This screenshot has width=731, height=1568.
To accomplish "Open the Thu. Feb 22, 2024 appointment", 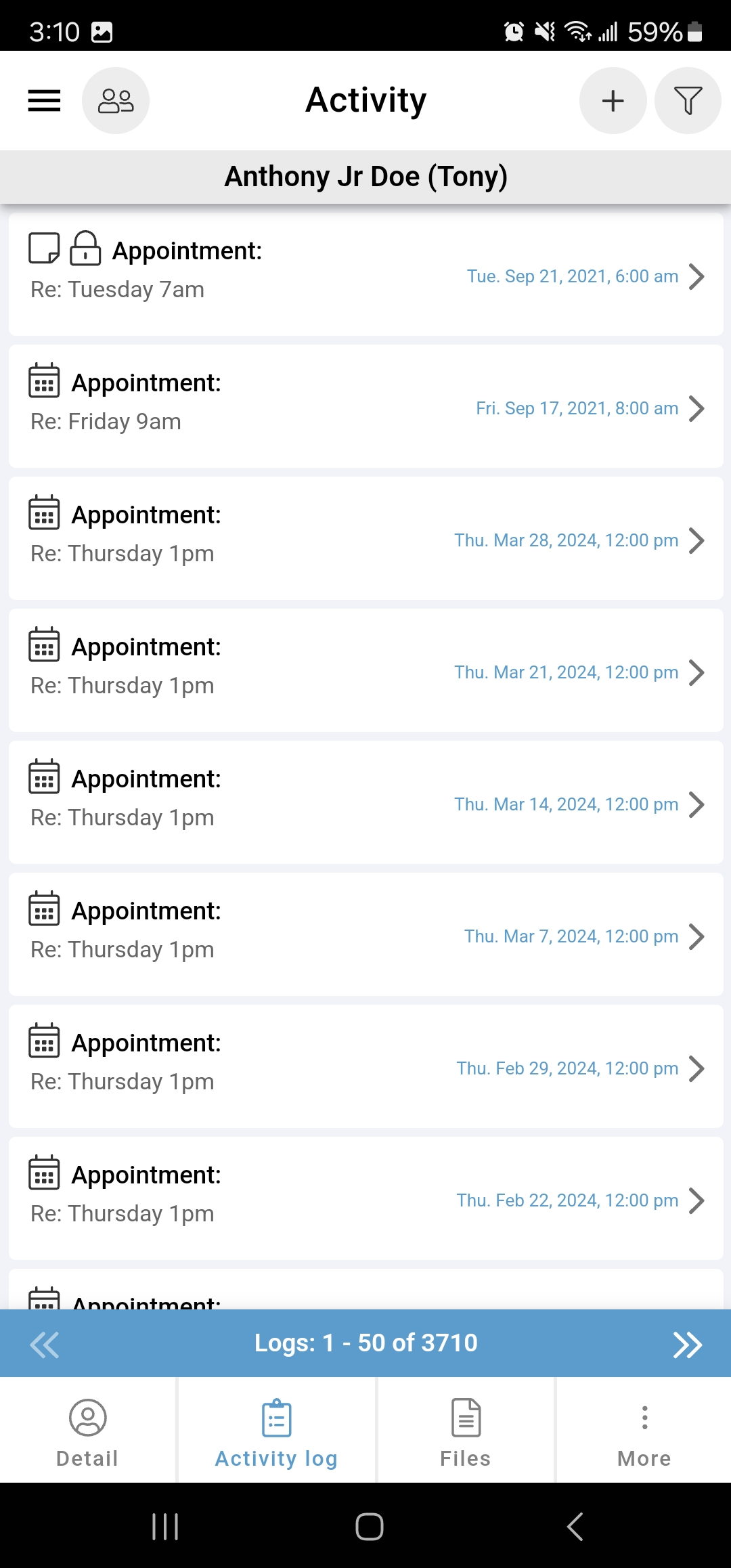I will (365, 1199).
